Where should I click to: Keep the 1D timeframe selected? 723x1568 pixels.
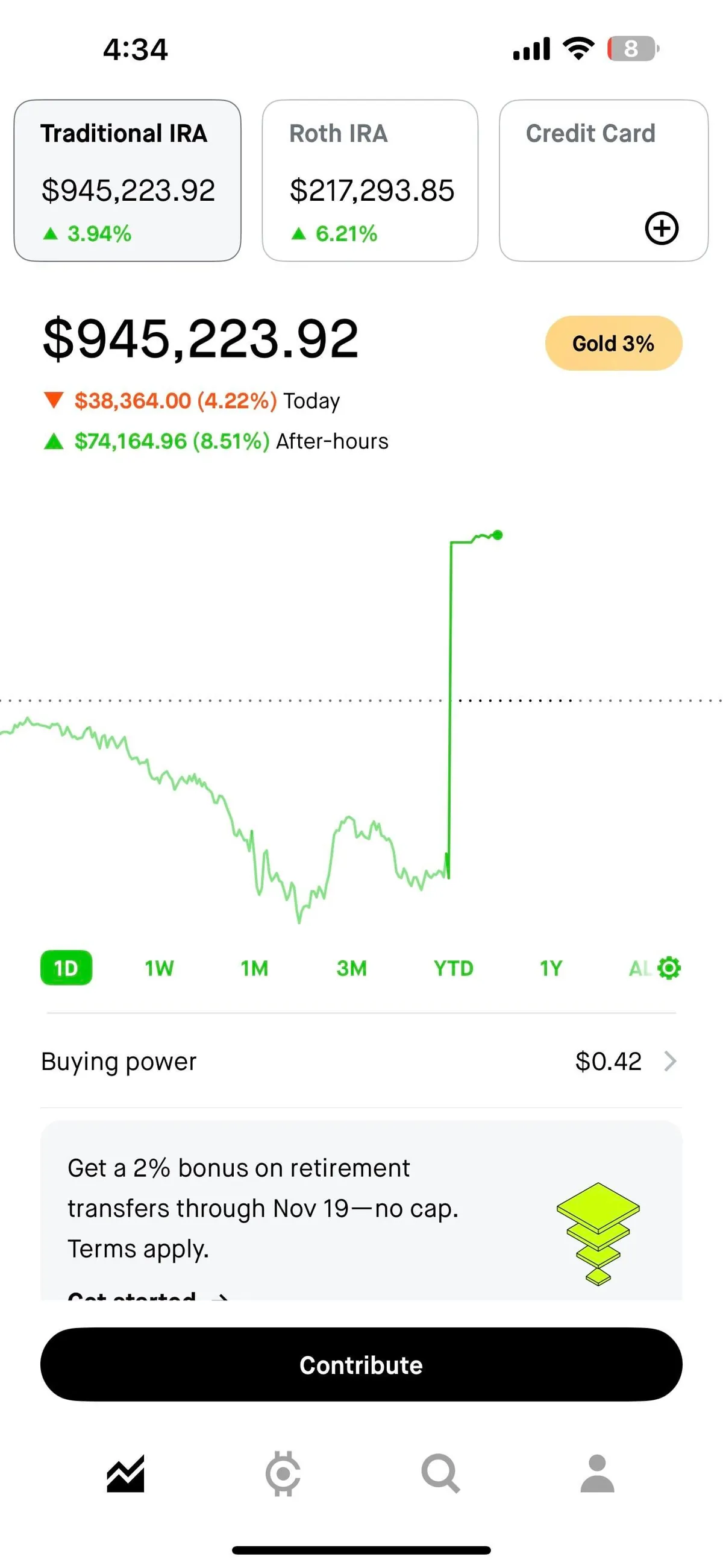coord(66,968)
